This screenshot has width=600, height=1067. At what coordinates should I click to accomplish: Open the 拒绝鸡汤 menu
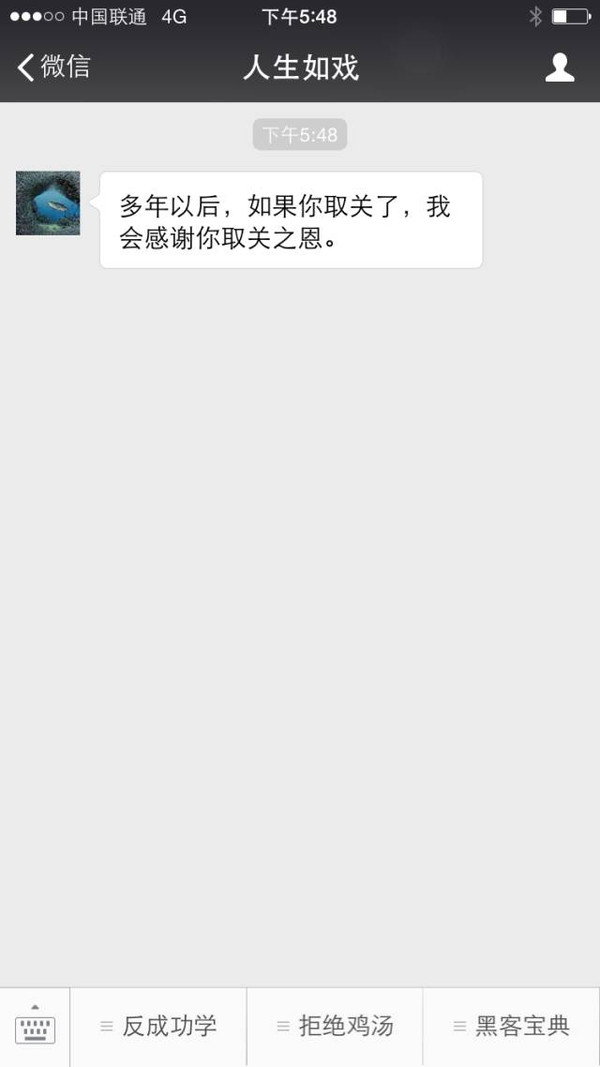pyautogui.click(x=335, y=1026)
